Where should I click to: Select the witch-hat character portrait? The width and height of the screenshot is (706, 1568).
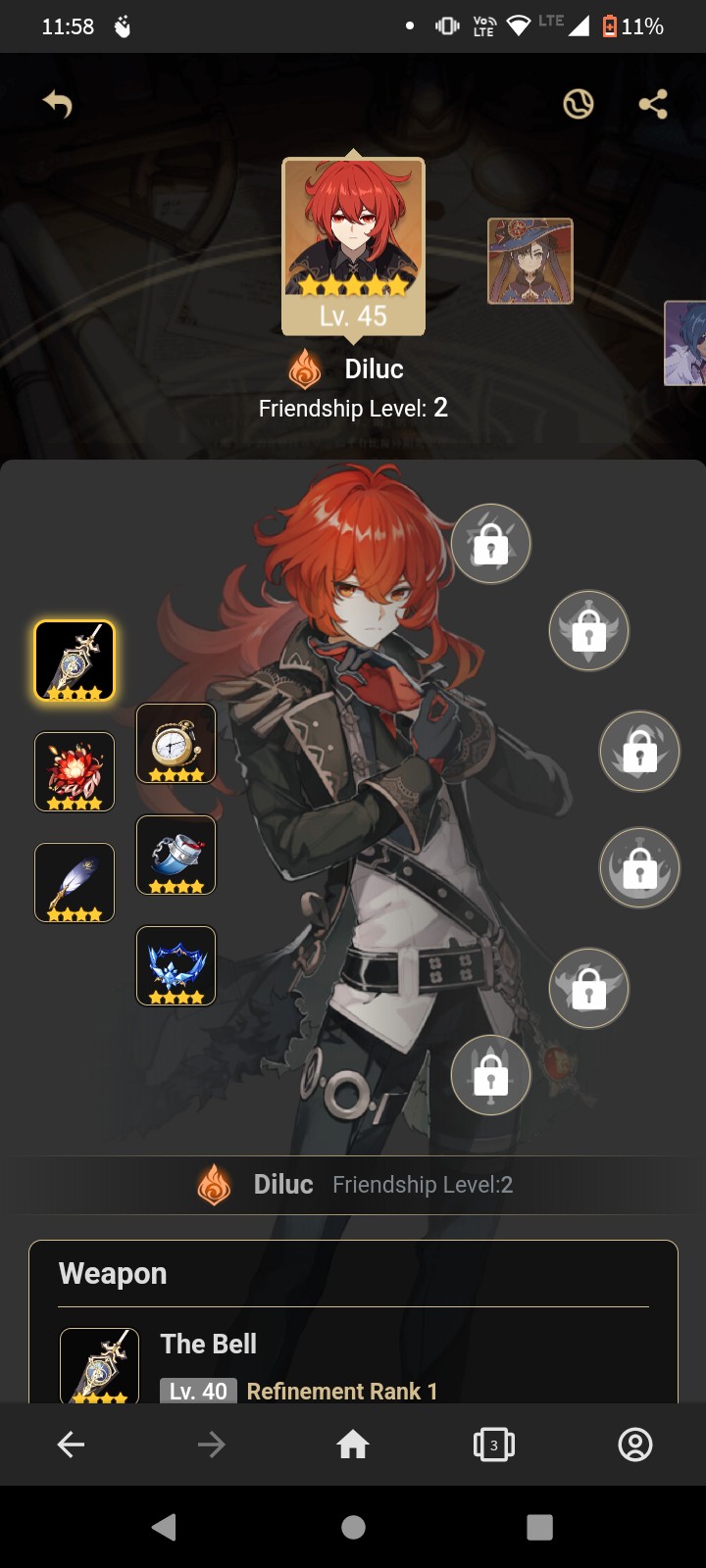pos(530,261)
